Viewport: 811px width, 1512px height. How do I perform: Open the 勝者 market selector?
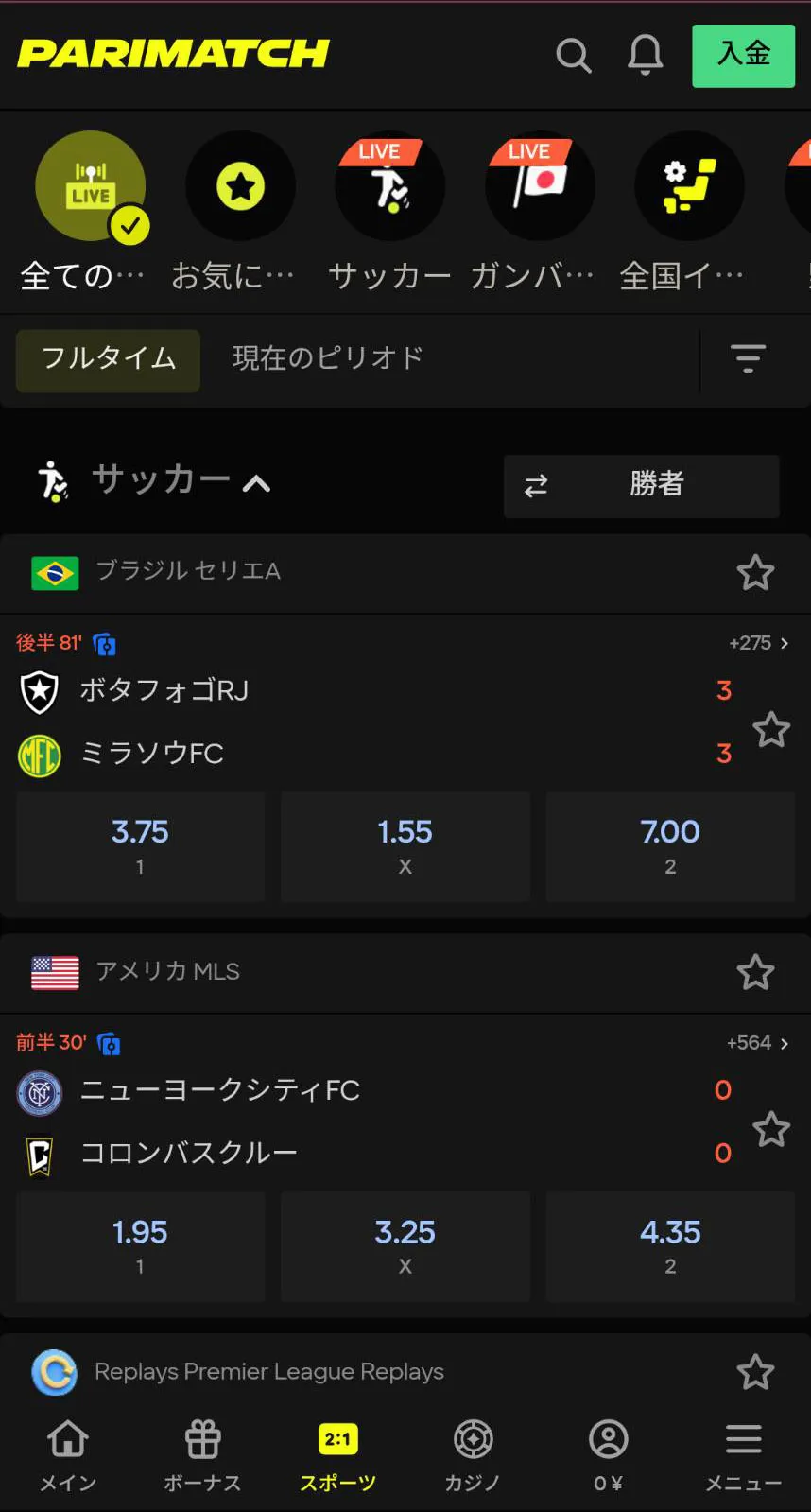(641, 486)
